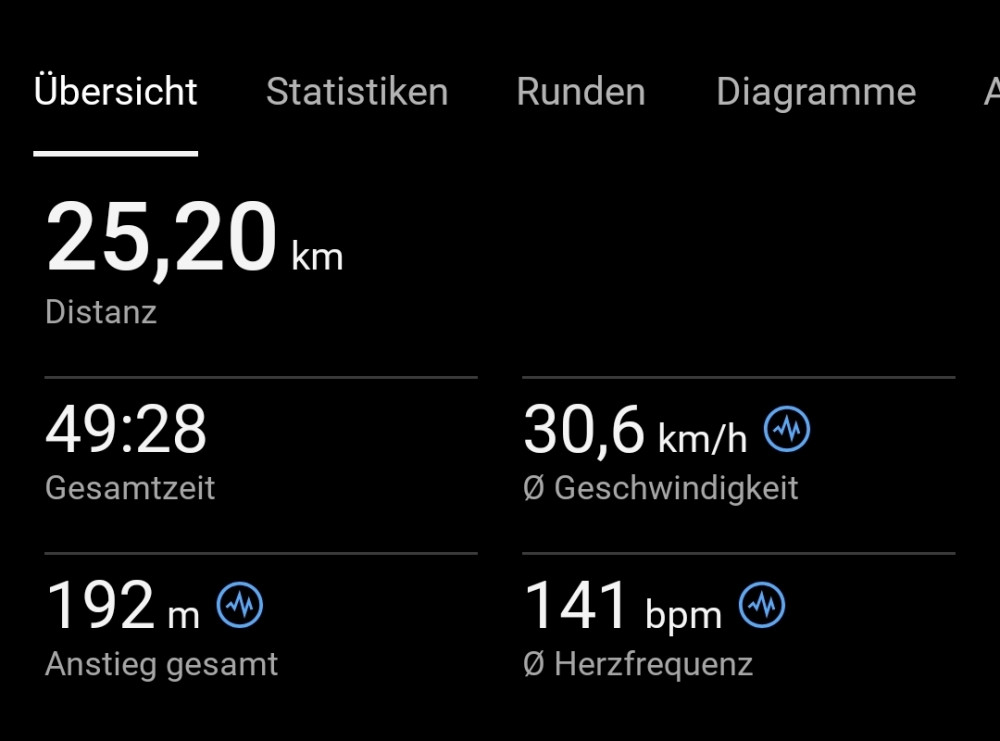This screenshot has height=741, width=1000.
Task: Open the chart icon next to Herzfrequenz
Action: 762,605
